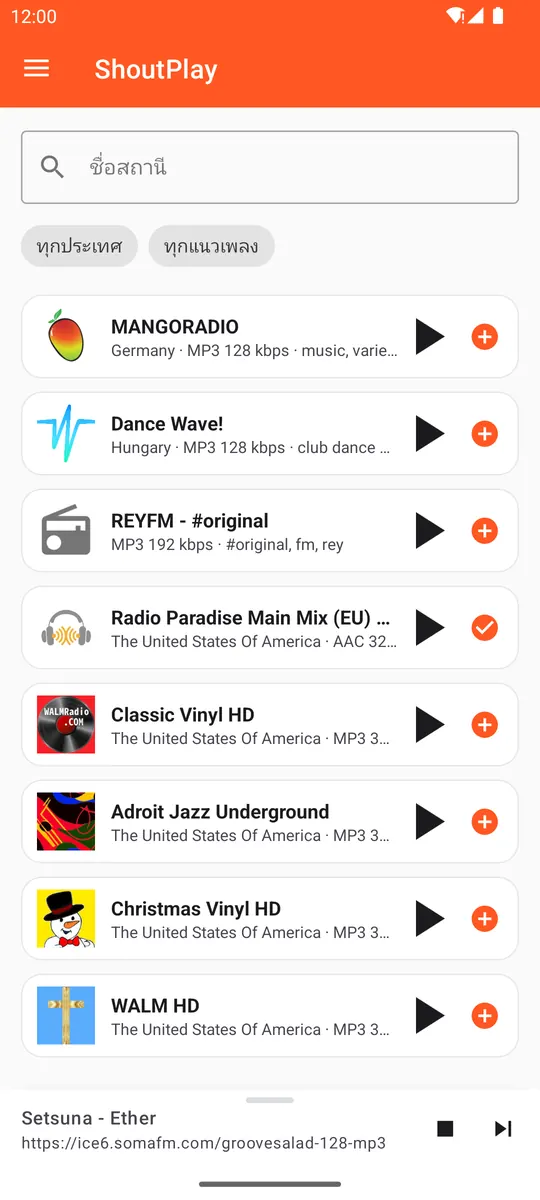Screen dimensions: 540x1200
Task: Play REYFM - #original station
Action: (430, 531)
